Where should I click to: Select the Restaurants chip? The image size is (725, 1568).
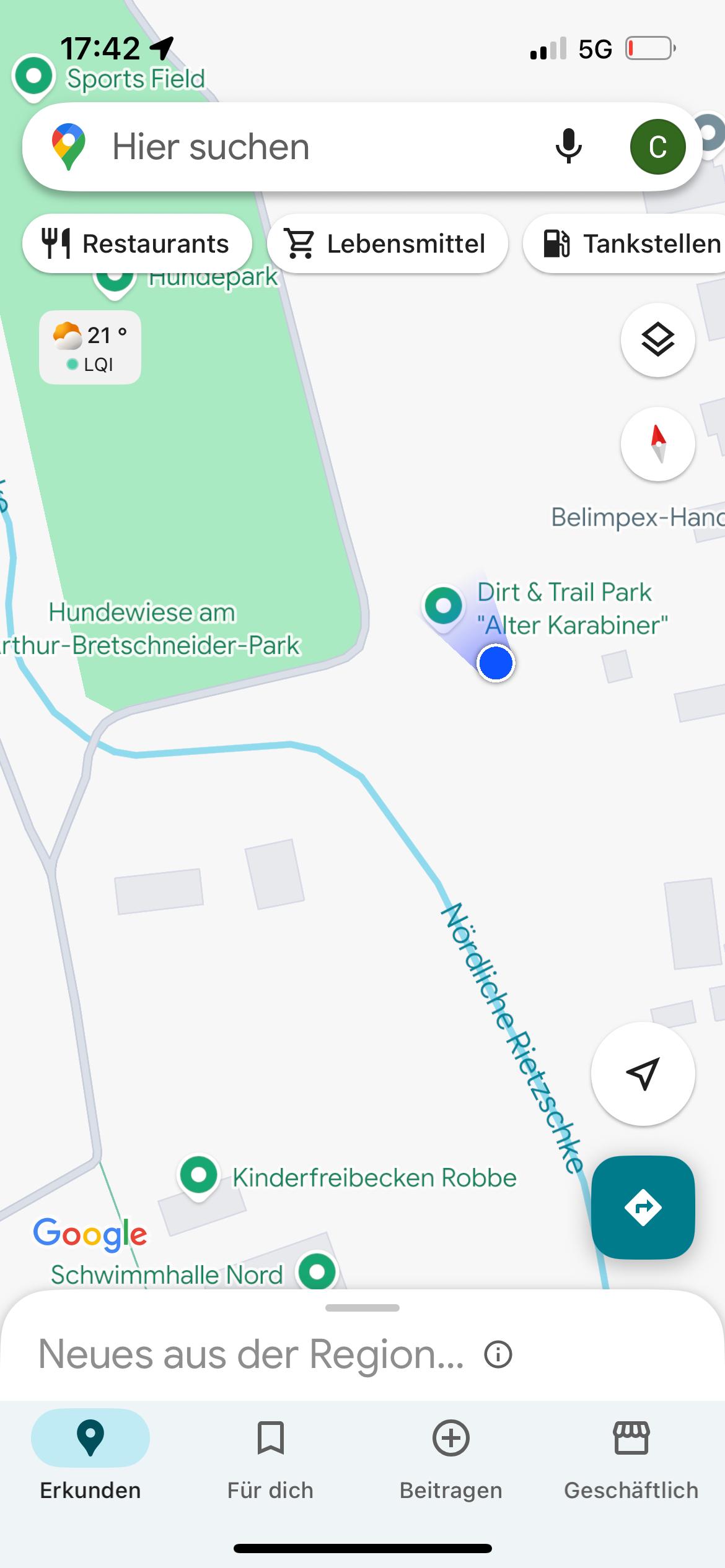[x=137, y=243]
